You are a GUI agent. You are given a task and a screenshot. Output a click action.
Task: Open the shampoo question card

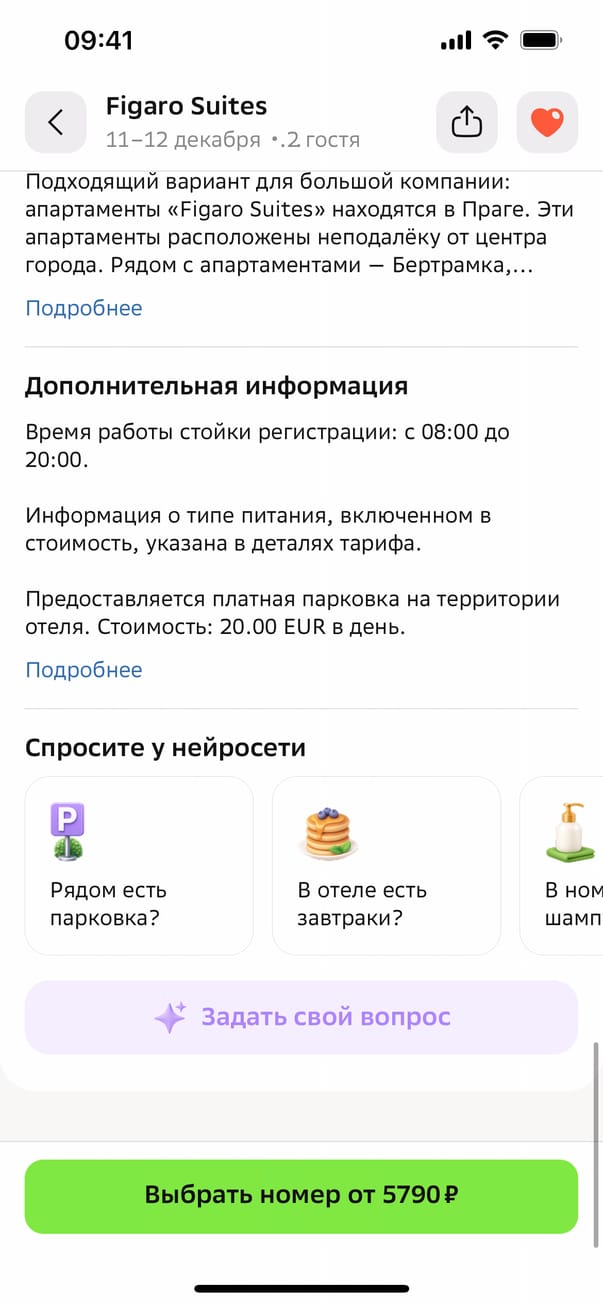[x=564, y=865]
